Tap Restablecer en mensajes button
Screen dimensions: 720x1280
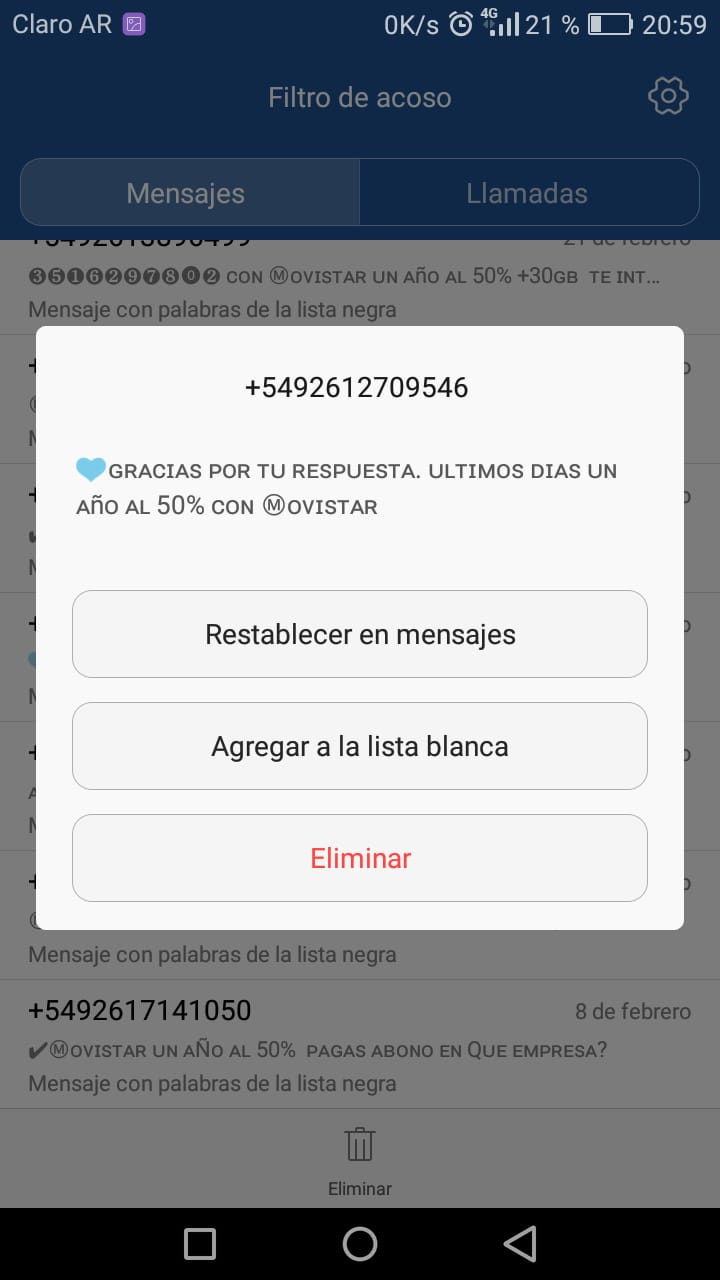[x=360, y=634]
